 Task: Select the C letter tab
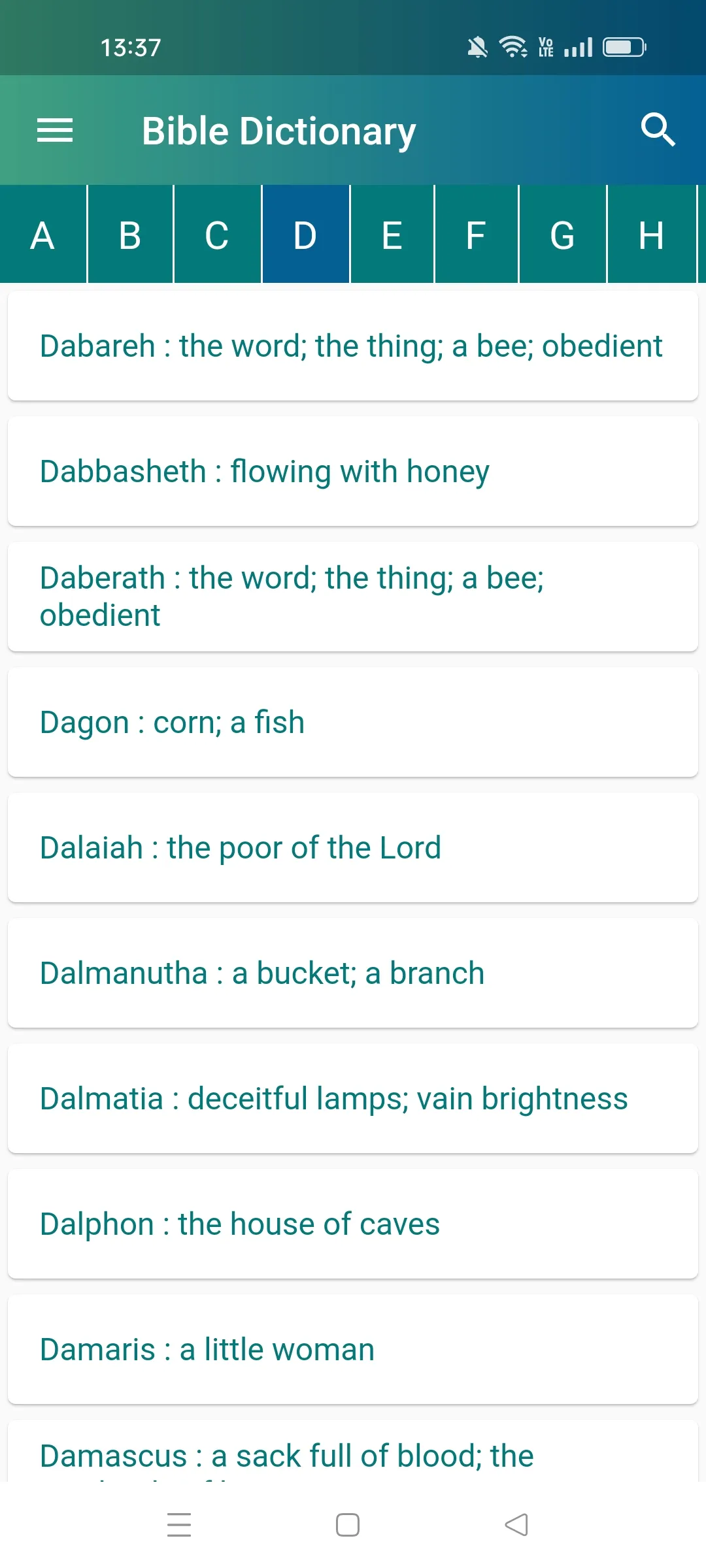pyautogui.click(x=216, y=235)
